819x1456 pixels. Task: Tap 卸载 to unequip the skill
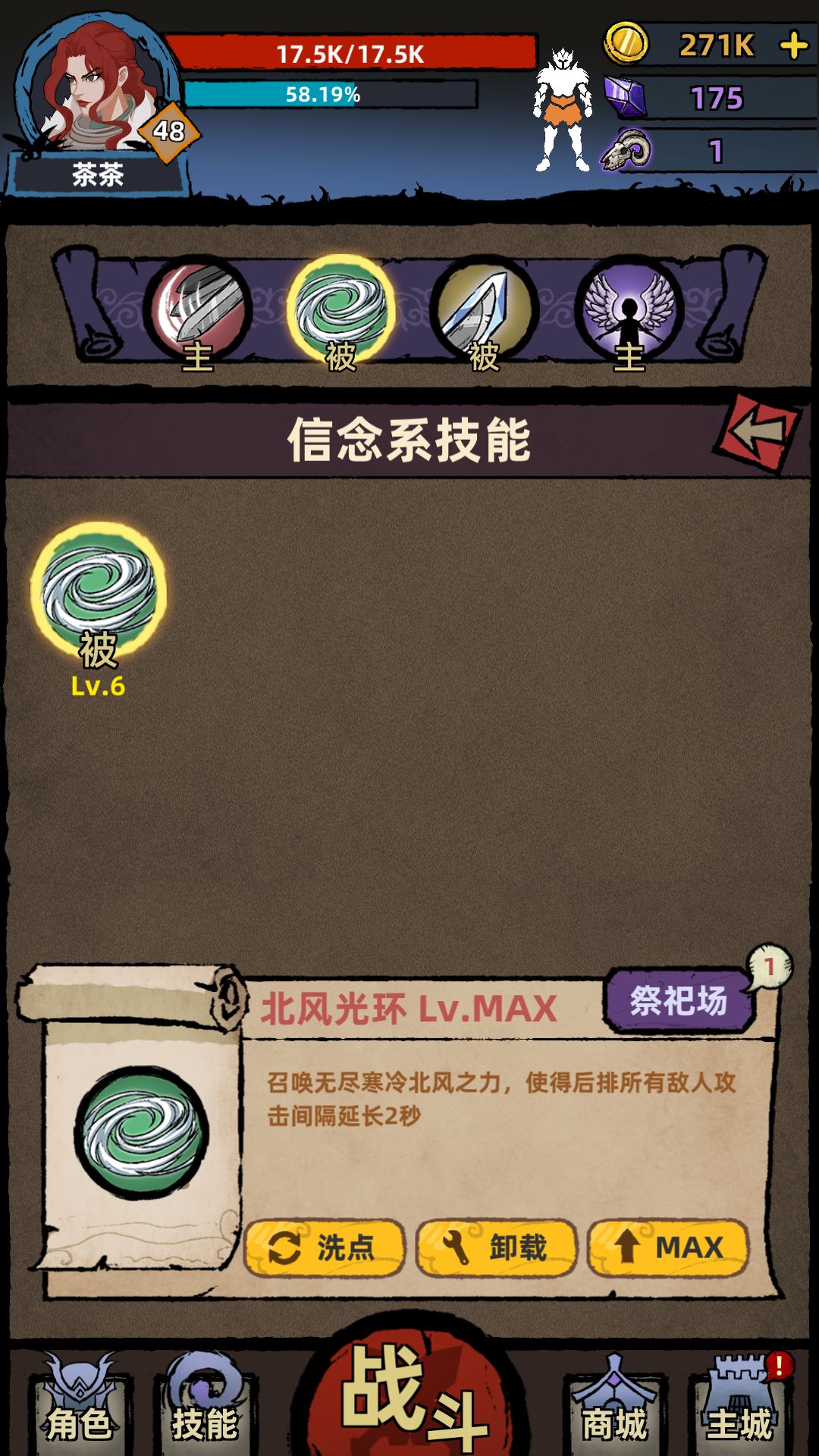(496, 1247)
